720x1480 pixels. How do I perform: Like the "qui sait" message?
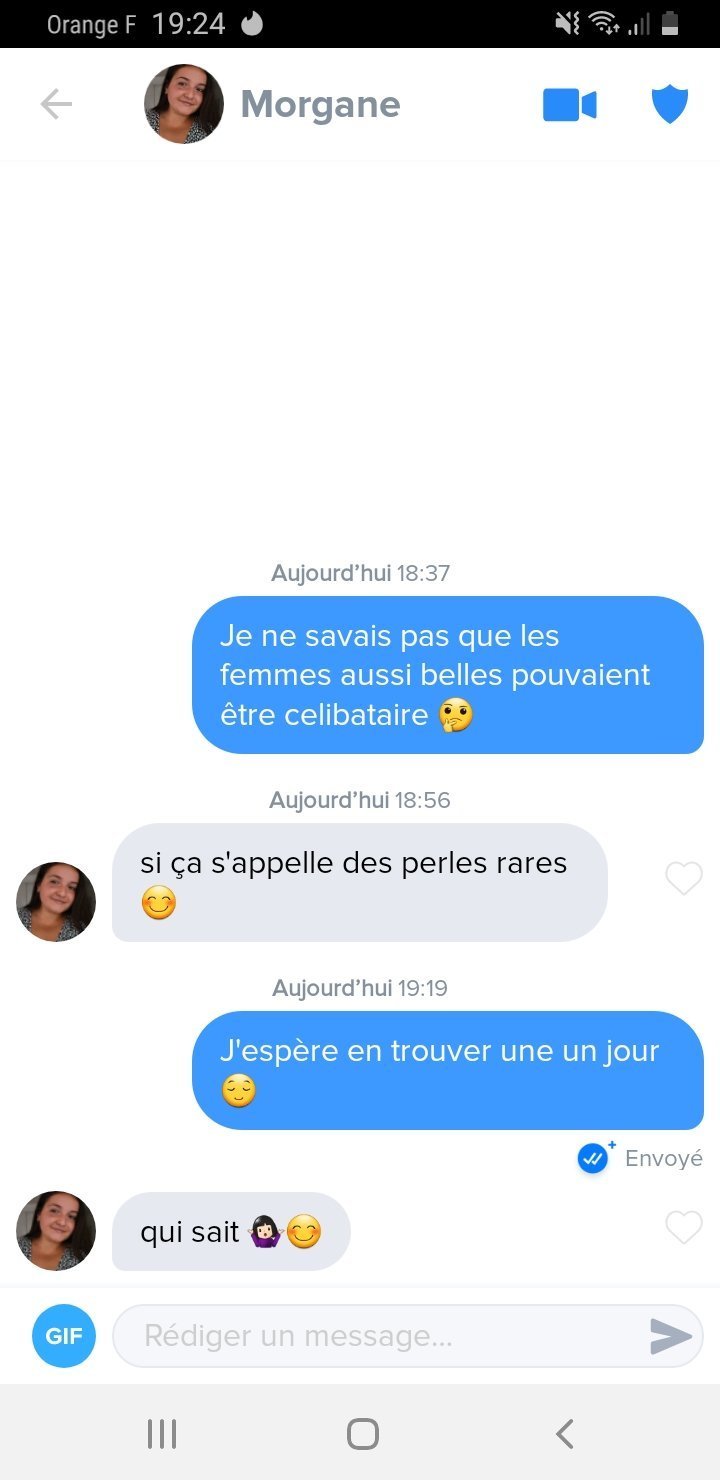coord(684,1228)
